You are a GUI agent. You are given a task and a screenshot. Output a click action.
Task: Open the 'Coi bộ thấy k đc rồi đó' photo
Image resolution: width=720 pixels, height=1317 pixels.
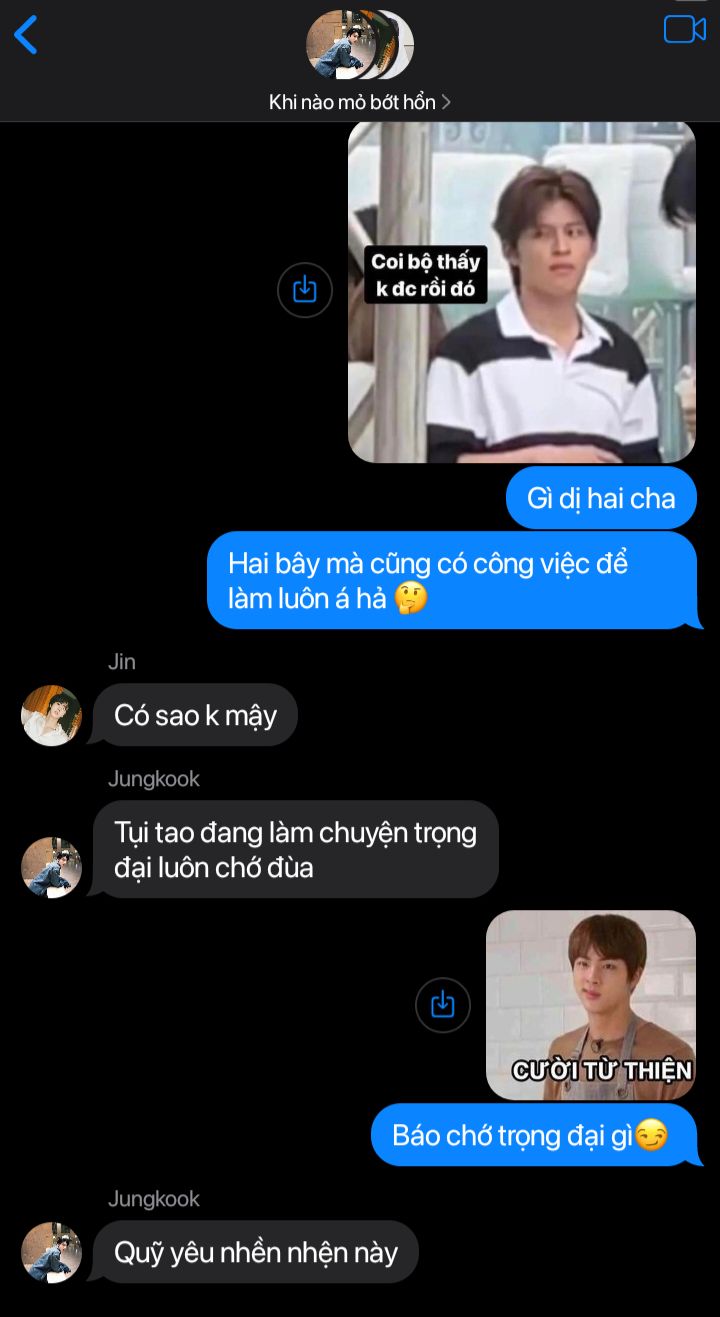coord(521,293)
